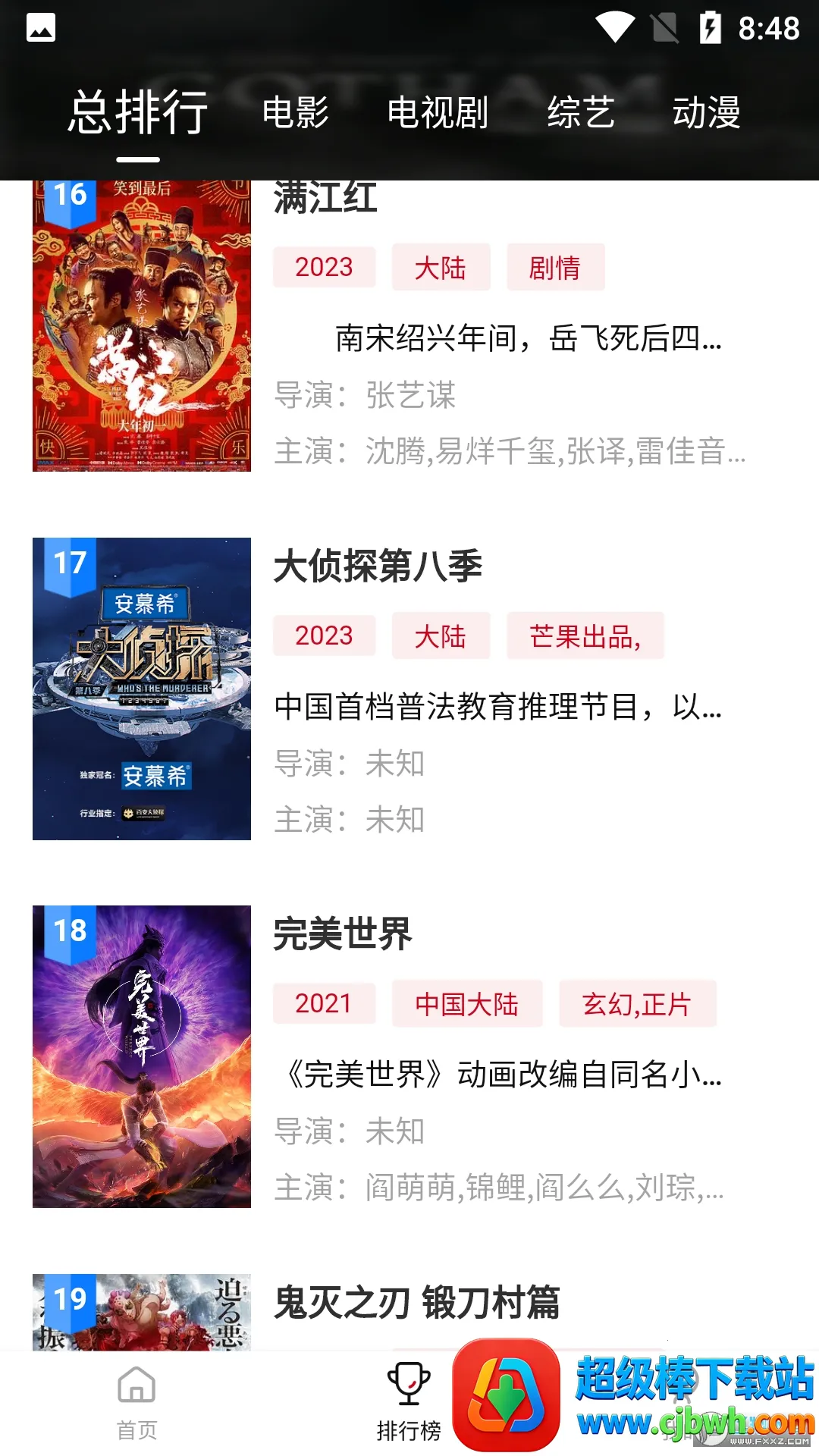This screenshot has height=1456, width=819.
Task: Tap the 排行榜 bottom tab
Action: tap(409, 1402)
